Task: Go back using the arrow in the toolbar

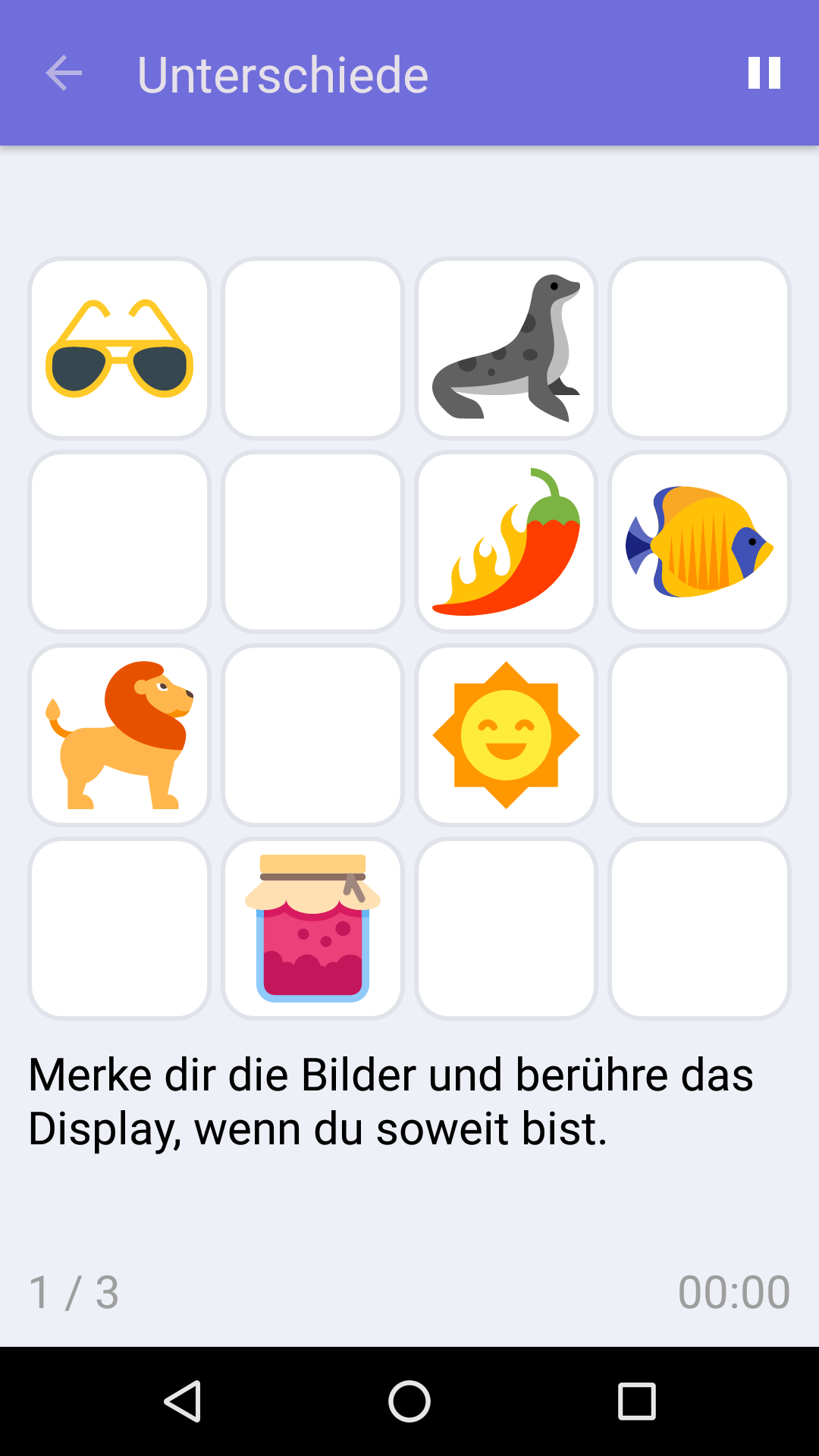Action: click(64, 74)
